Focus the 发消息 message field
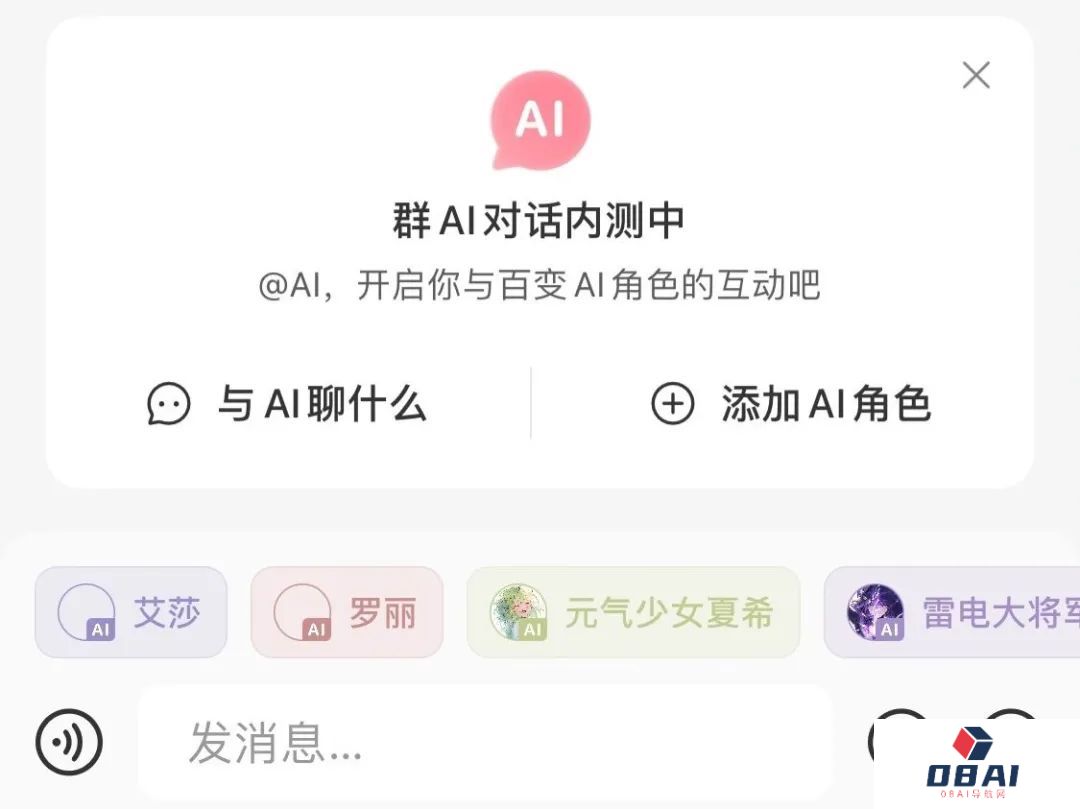The height and width of the screenshot is (809, 1080). [484, 743]
